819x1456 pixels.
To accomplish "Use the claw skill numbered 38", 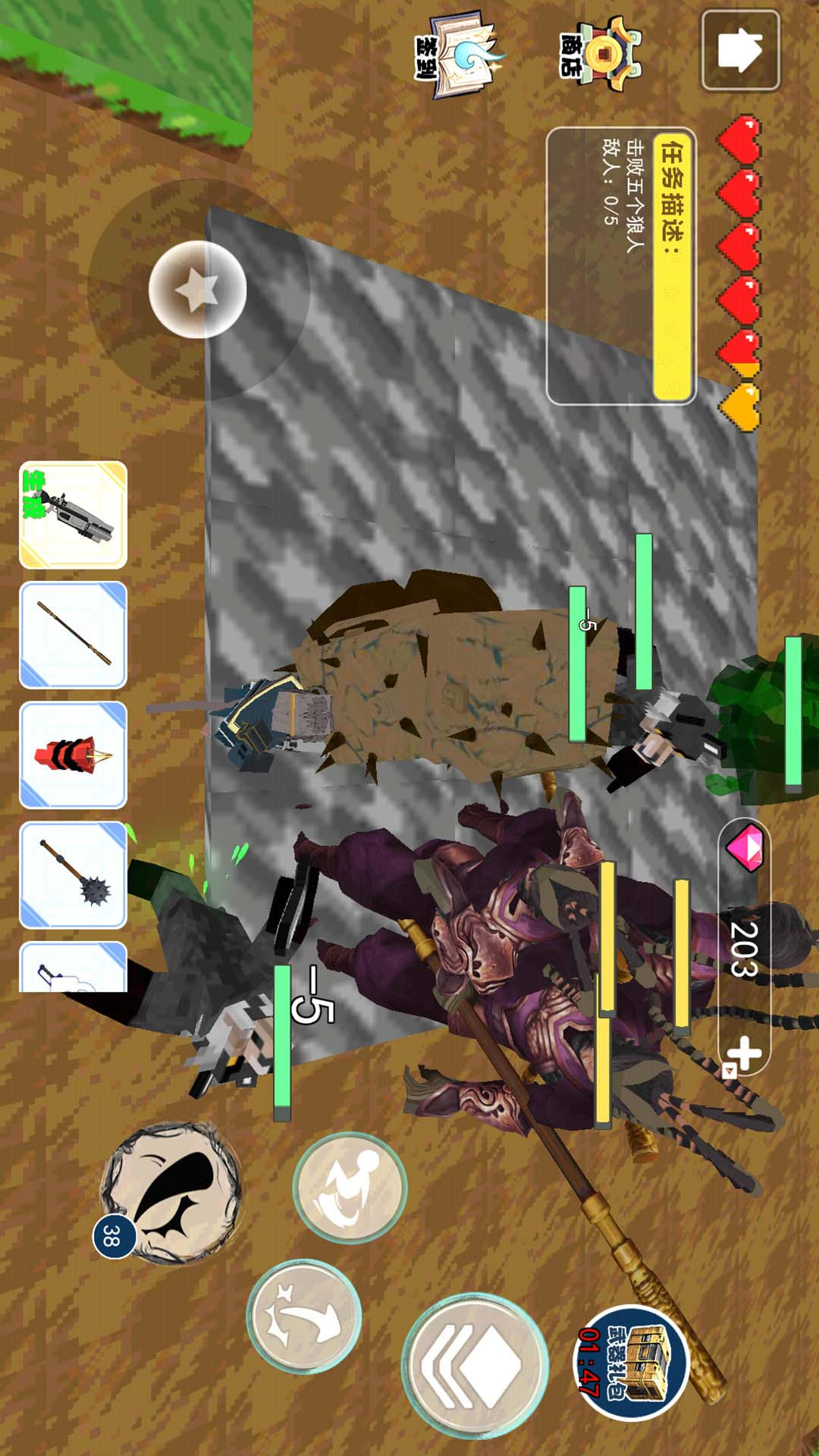I will (171, 1194).
